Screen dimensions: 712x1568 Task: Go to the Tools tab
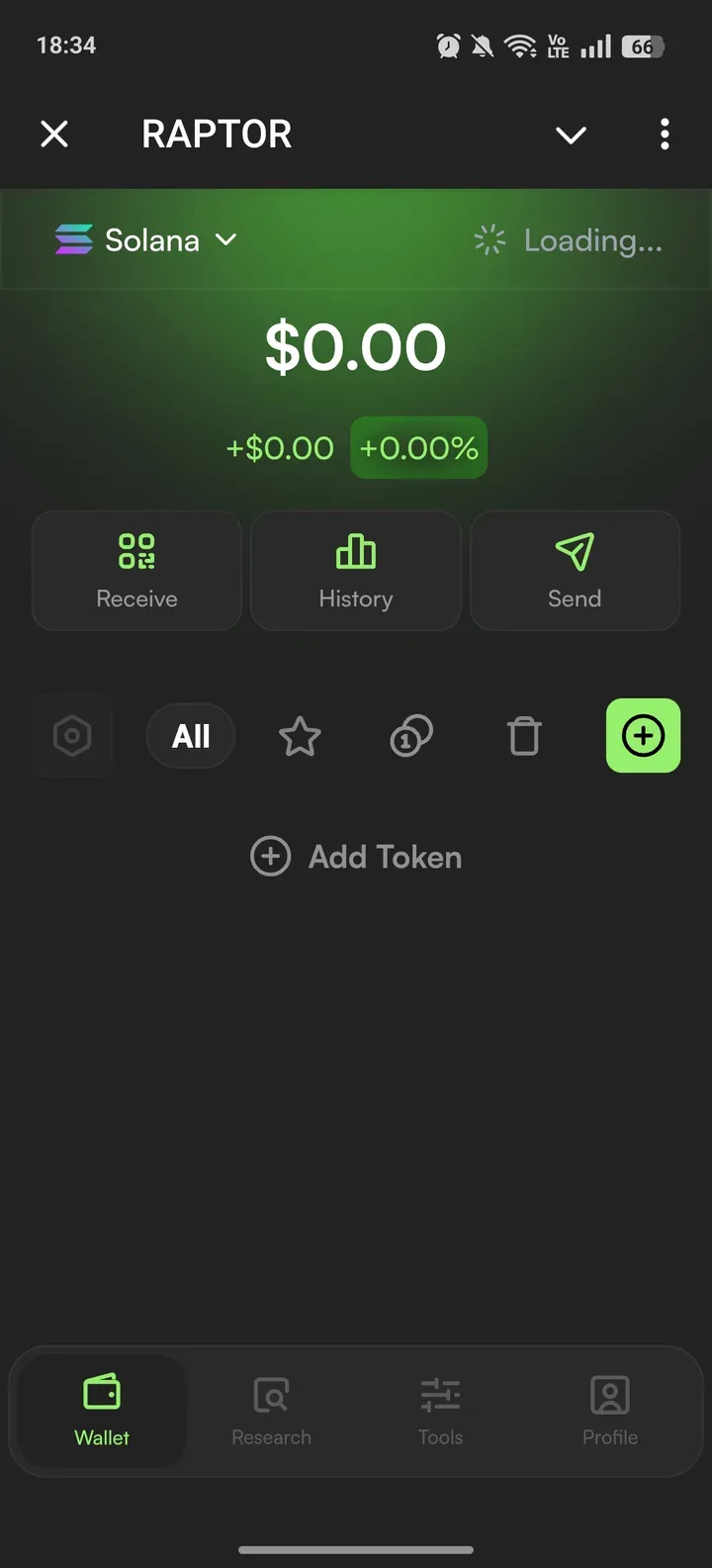pyautogui.click(x=440, y=1411)
